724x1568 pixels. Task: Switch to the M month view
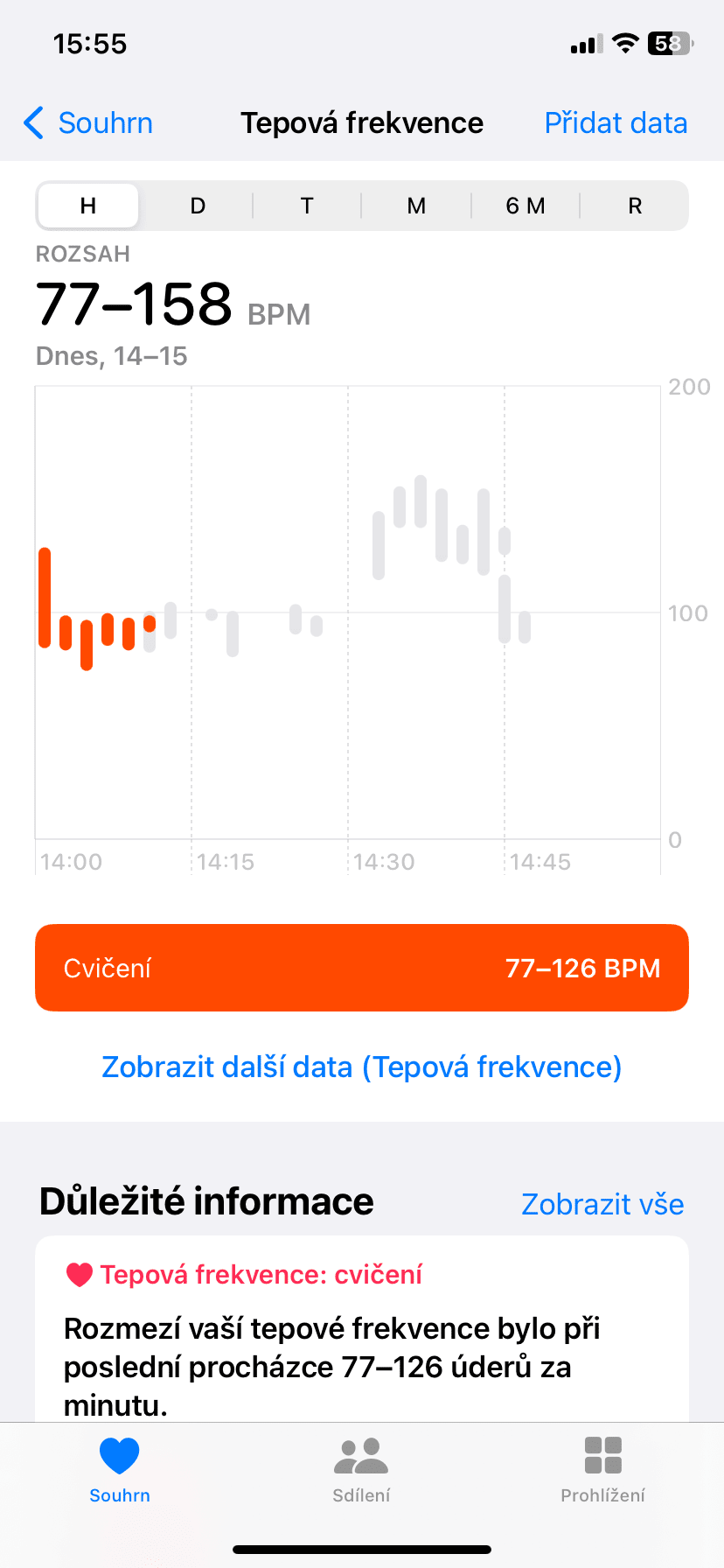[x=416, y=206]
